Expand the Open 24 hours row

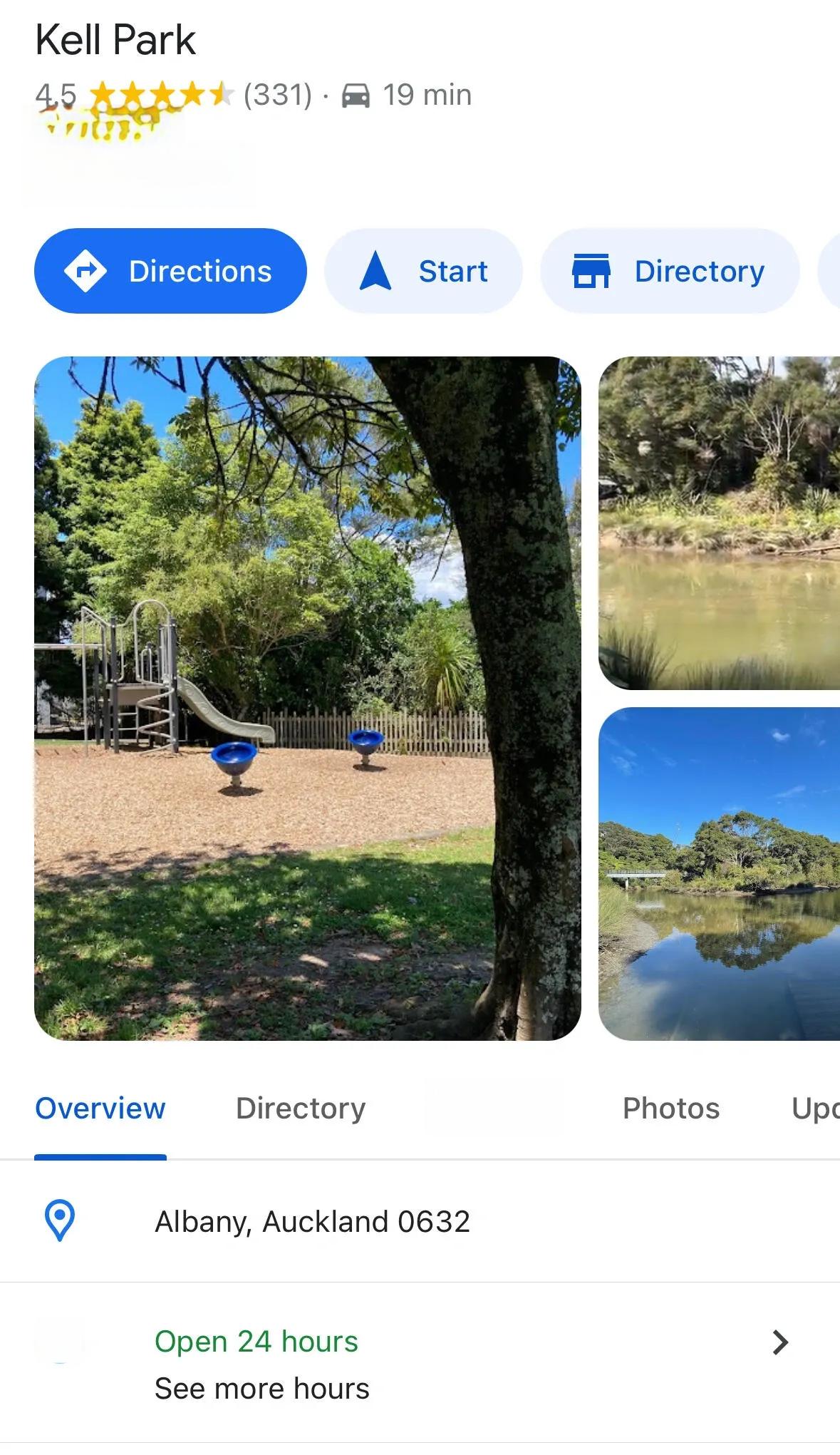pos(420,1364)
